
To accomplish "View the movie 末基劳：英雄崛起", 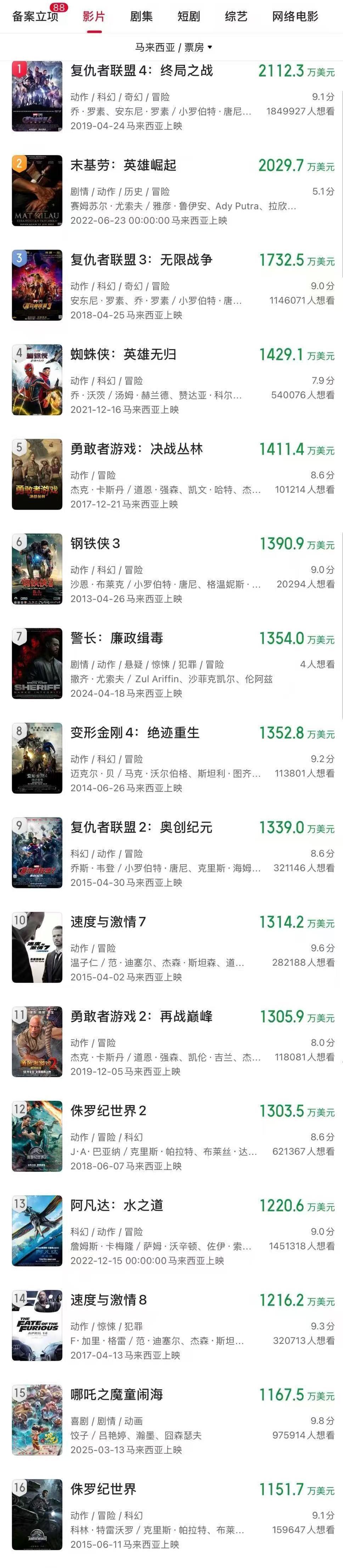I will [123, 166].
